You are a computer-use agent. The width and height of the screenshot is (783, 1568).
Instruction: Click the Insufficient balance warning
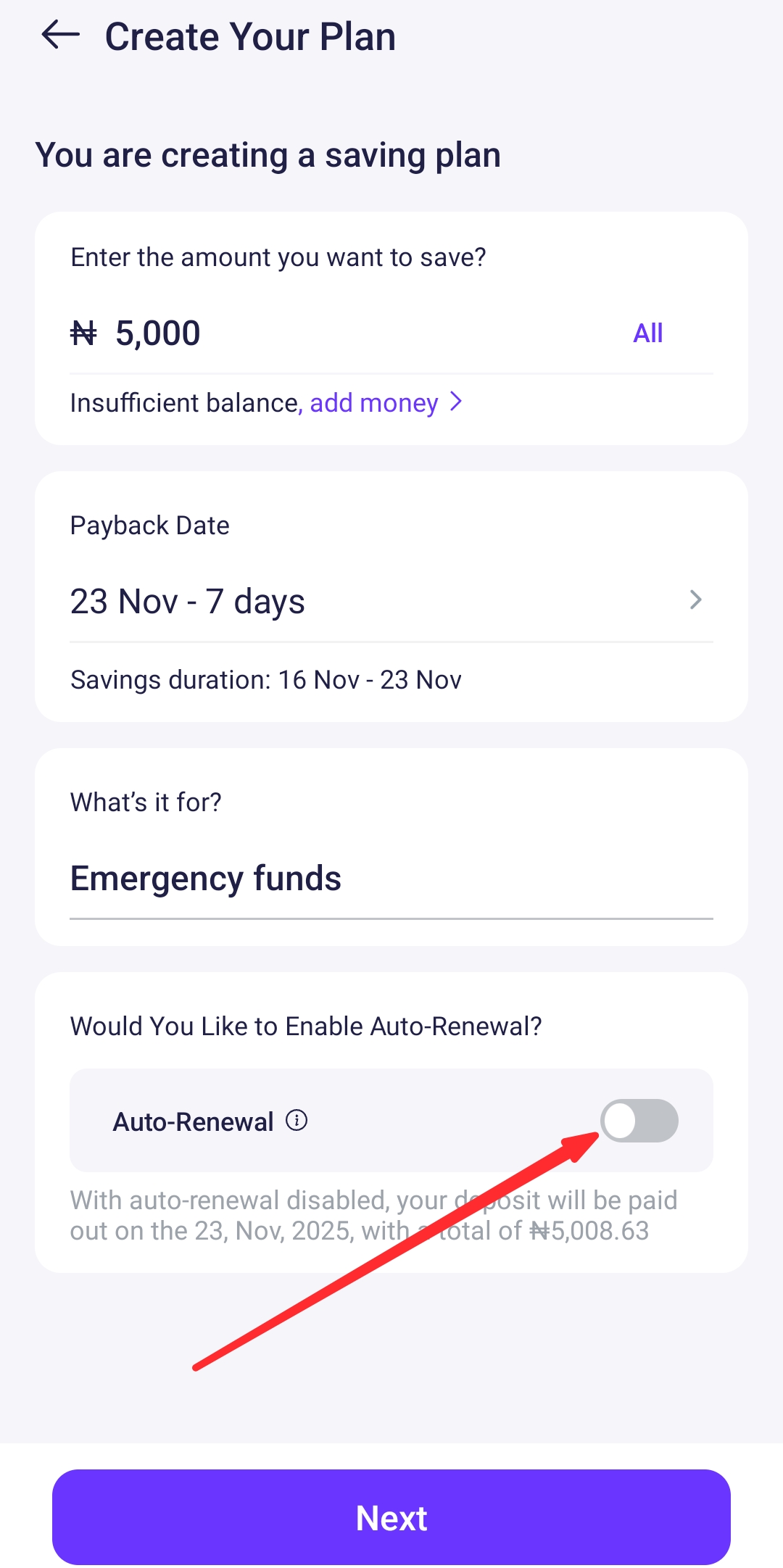click(x=185, y=402)
